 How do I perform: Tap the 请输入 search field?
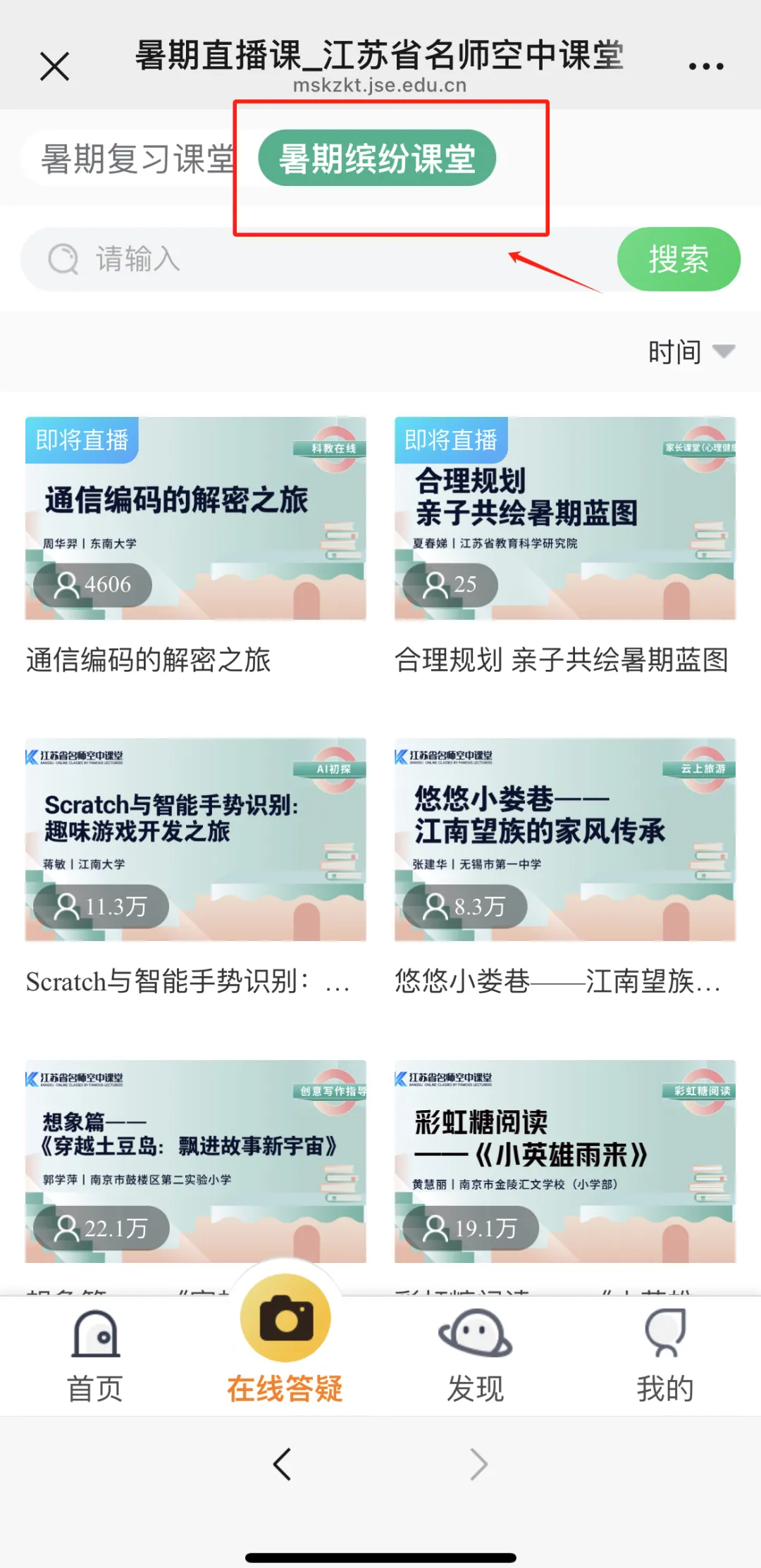(x=317, y=259)
